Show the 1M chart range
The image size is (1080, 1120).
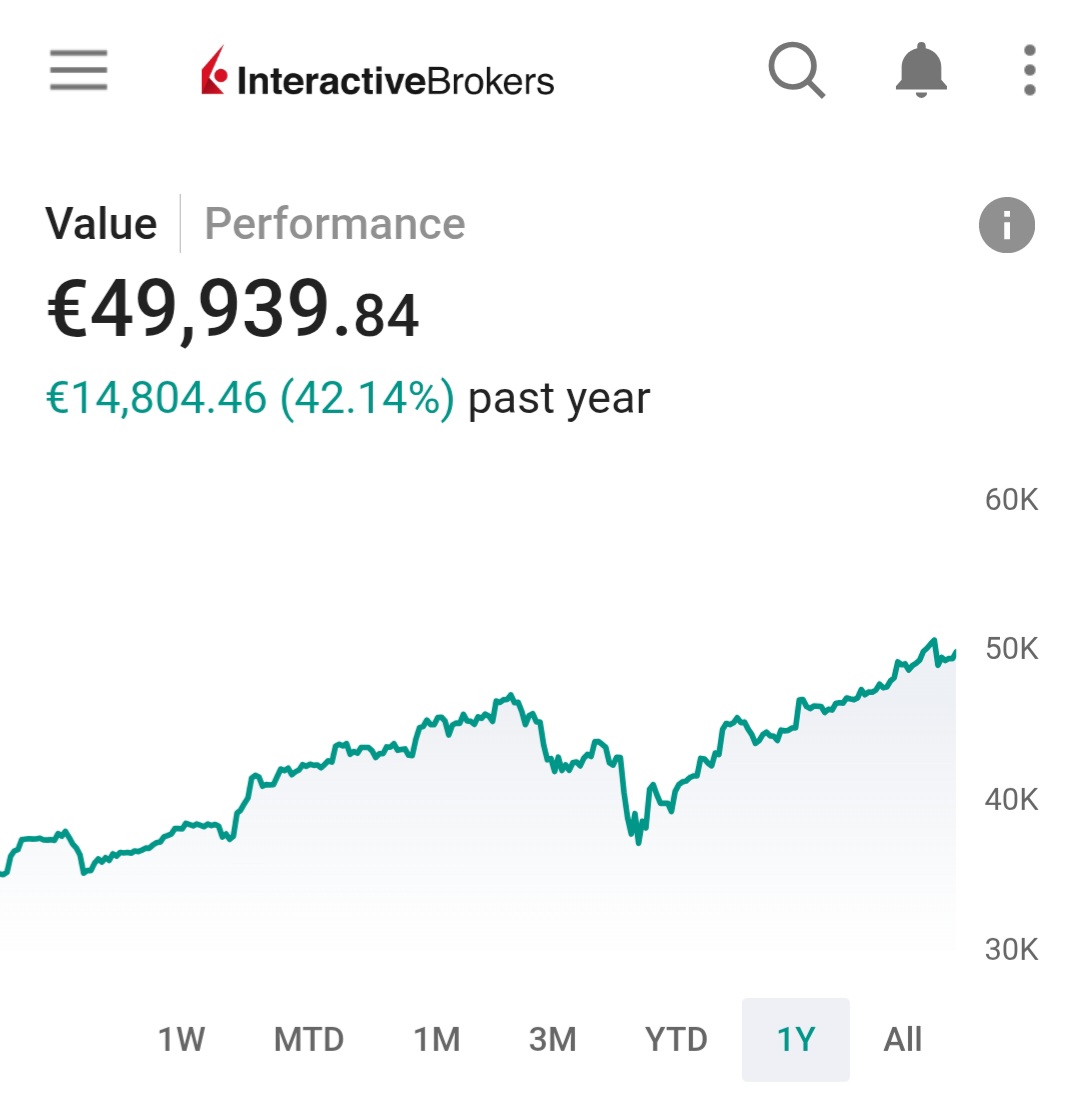pyautogui.click(x=437, y=1040)
